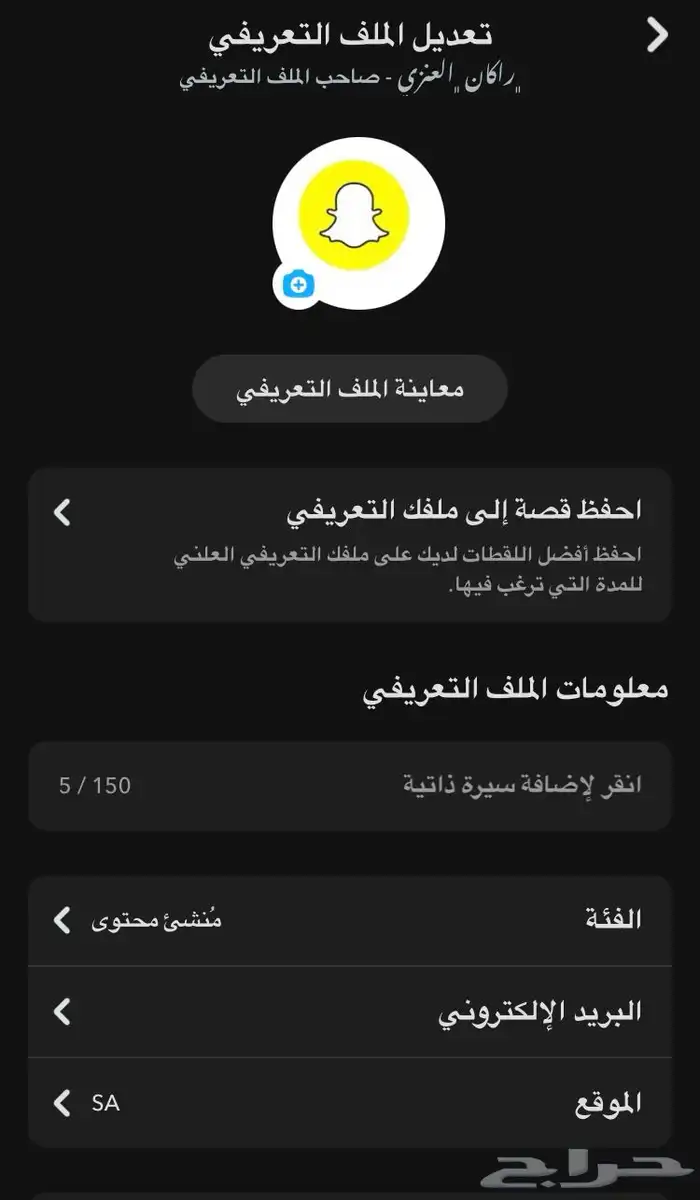This screenshot has width=700, height=1200.
Task: Open احفظ قصة إلى ملفك التعريفي
Action: [x=350, y=545]
